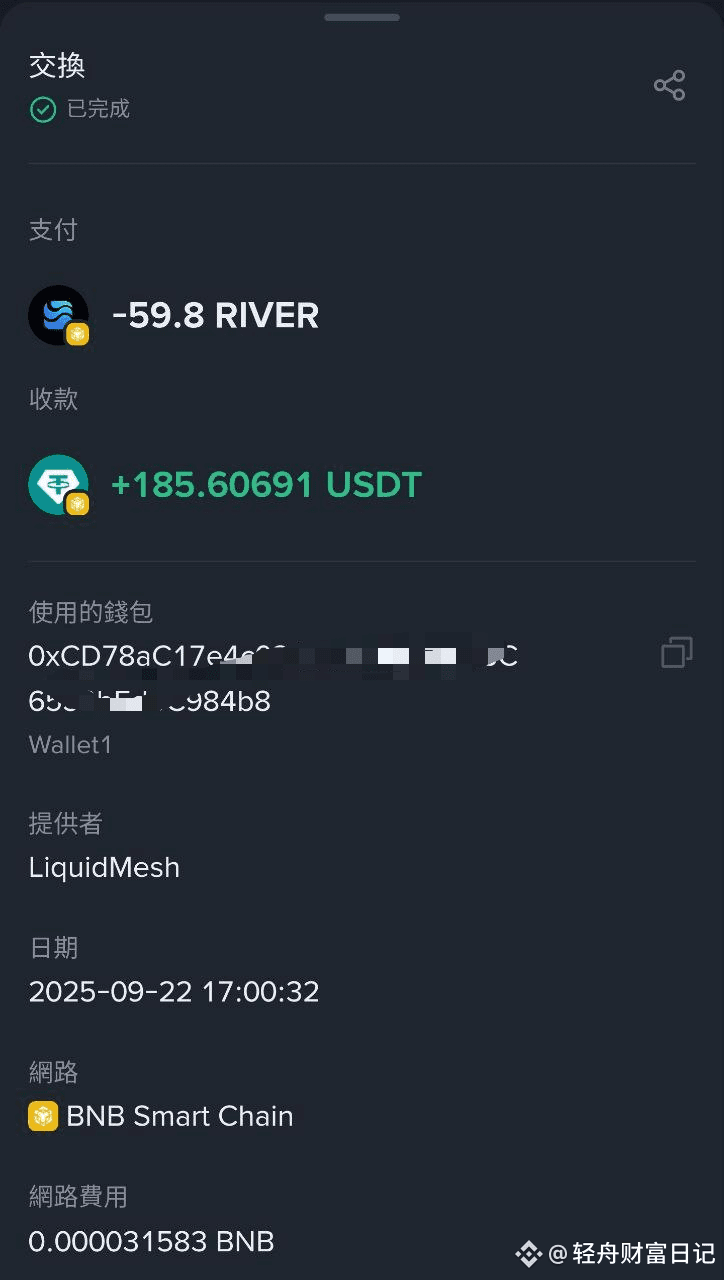Copy the wallet address
724x1280 pixels.
676,652
